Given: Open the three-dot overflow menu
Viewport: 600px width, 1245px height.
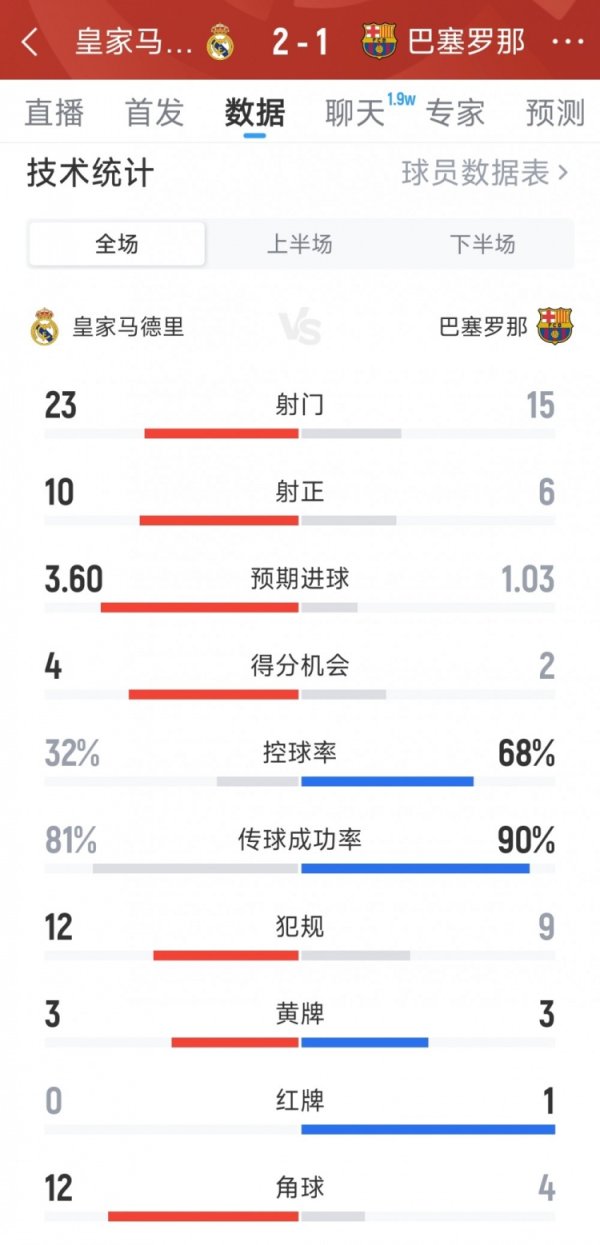Looking at the screenshot, I should pyautogui.click(x=566, y=42).
